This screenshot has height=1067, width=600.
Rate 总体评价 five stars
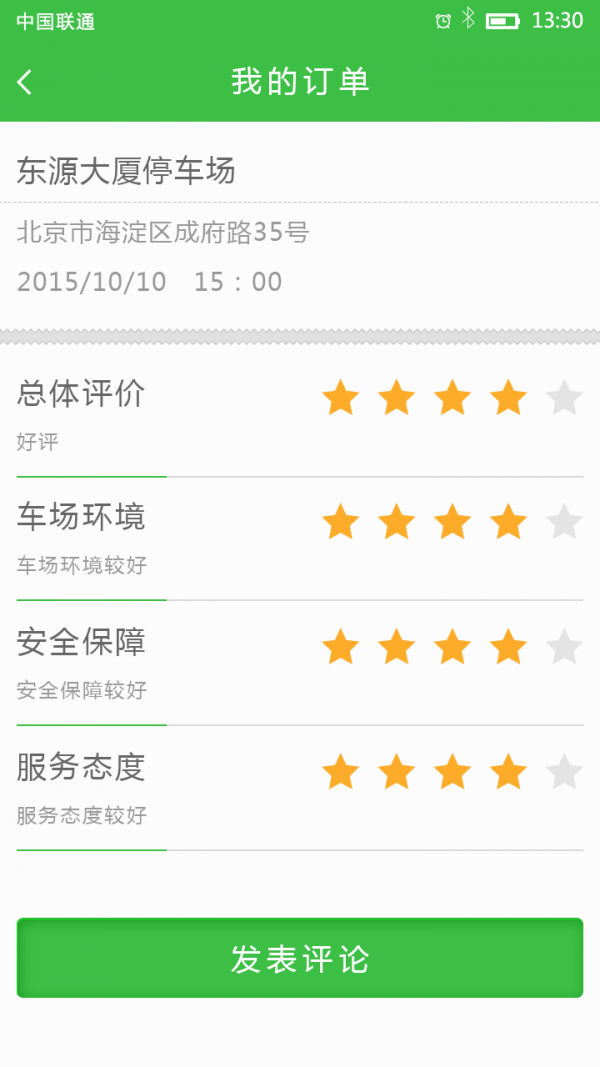pyautogui.click(x=565, y=398)
